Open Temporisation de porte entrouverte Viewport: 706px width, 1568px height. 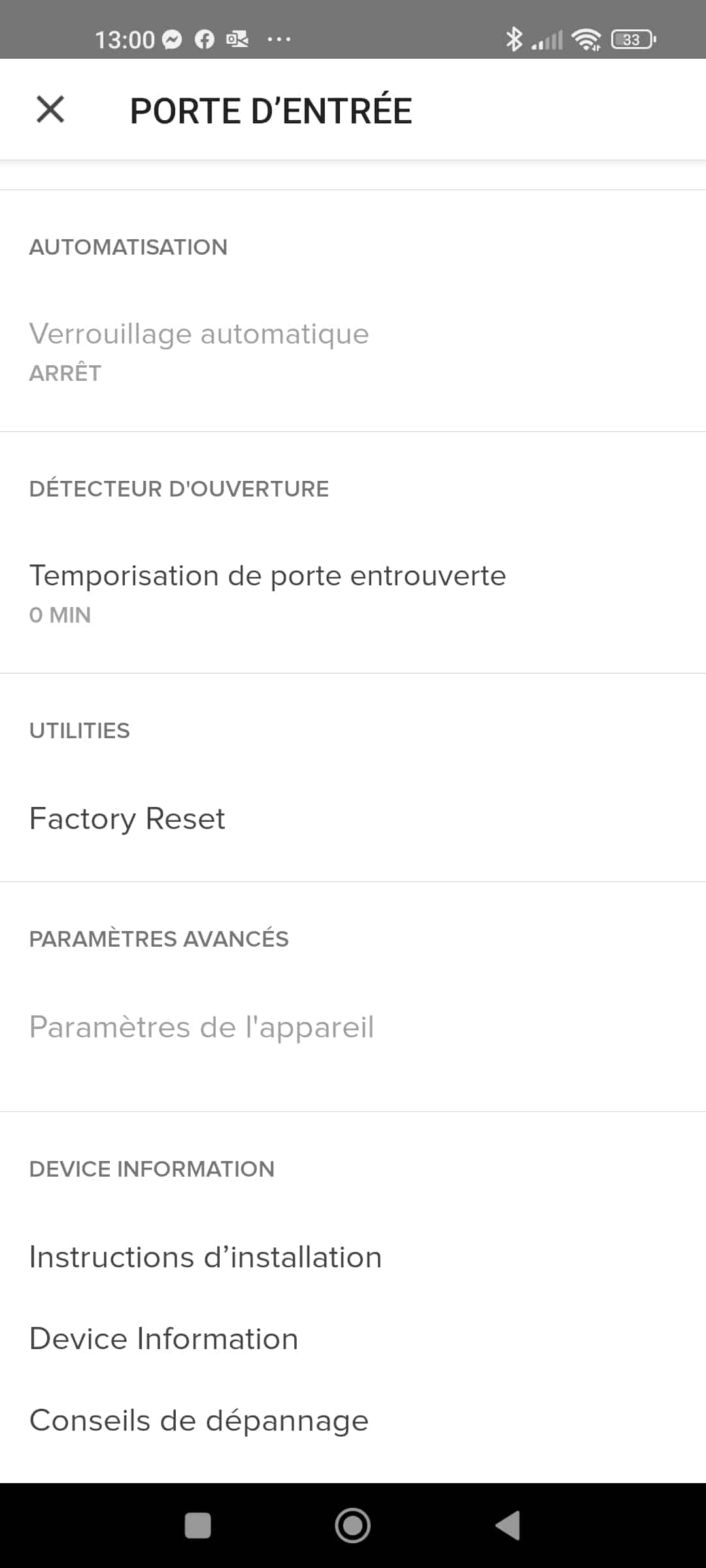(x=353, y=594)
